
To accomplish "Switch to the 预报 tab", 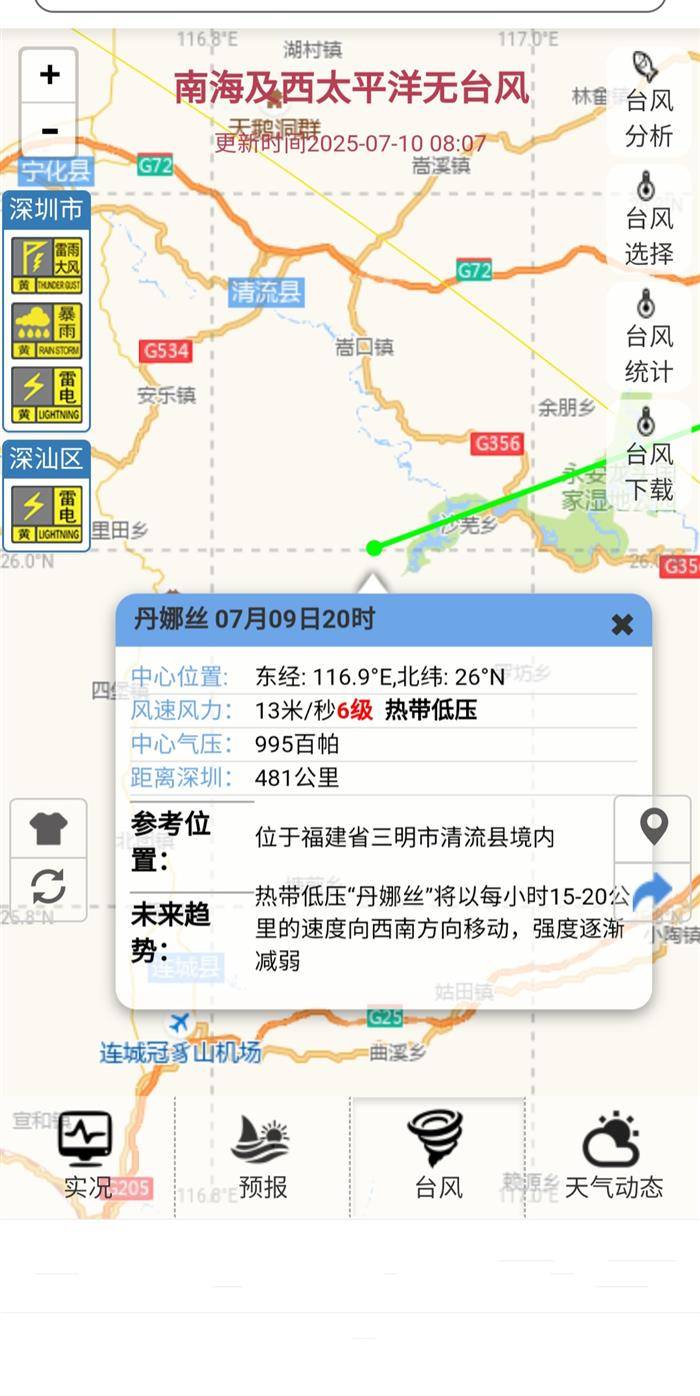I will click(262, 1156).
